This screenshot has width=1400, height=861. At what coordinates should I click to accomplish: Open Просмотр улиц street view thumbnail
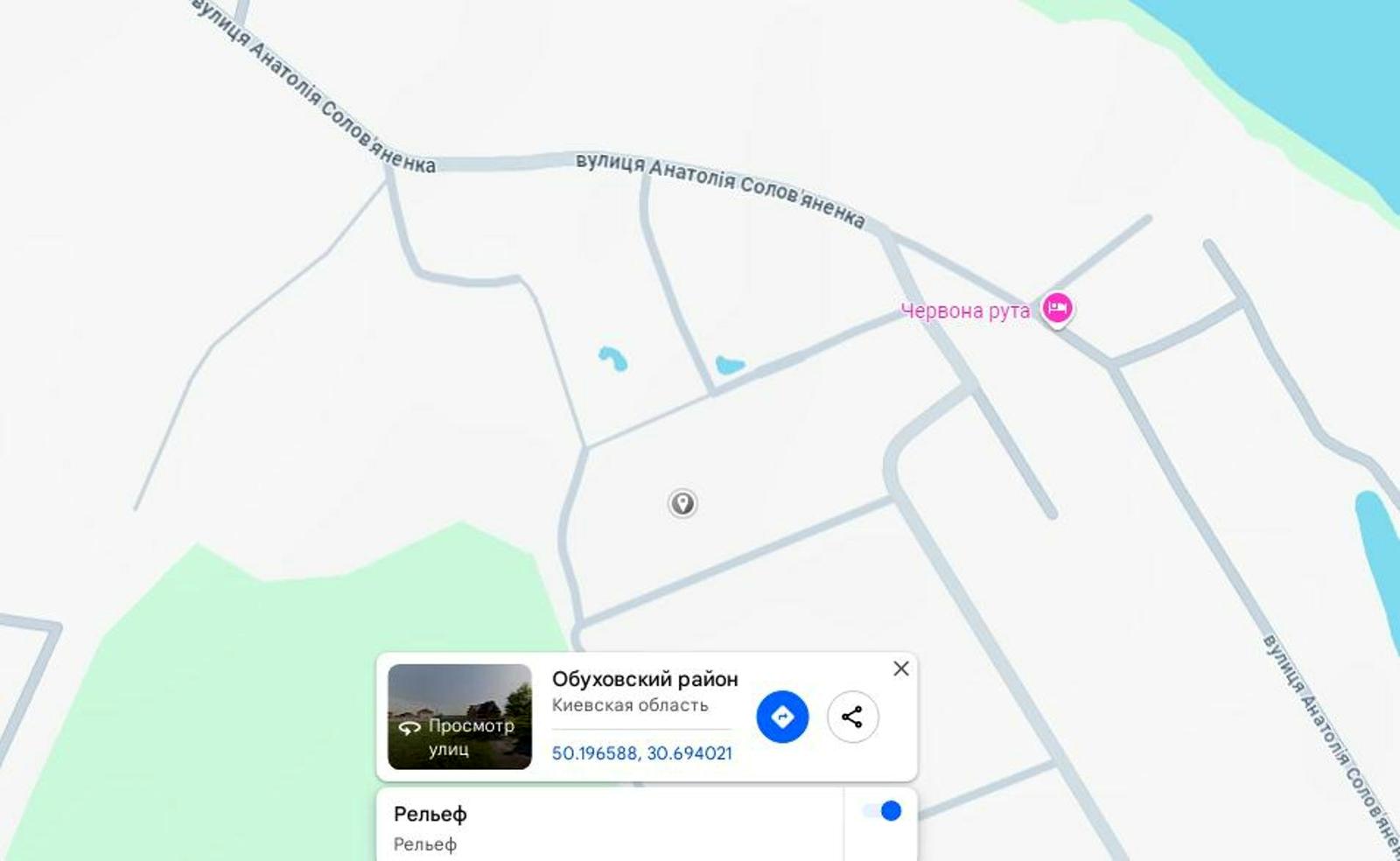pos(459,717)
